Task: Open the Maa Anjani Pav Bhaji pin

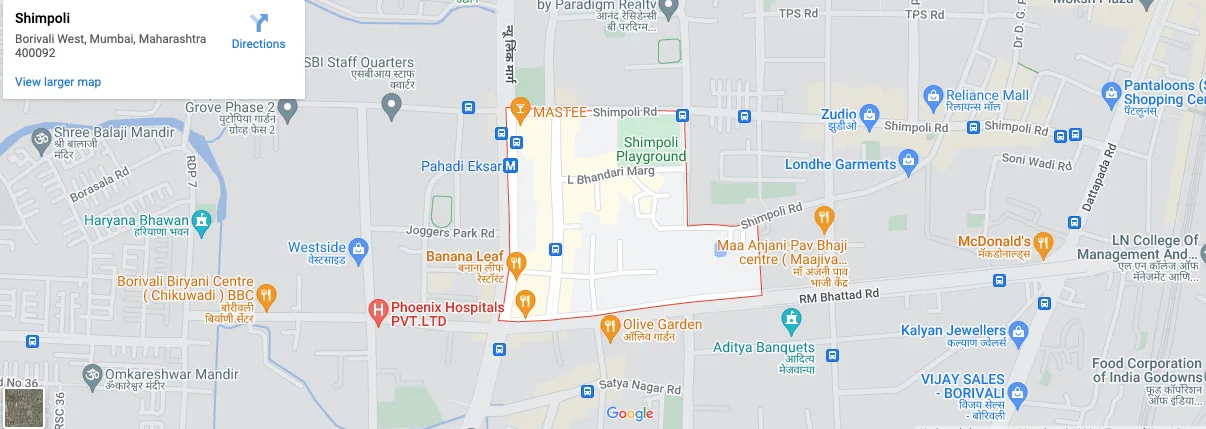Action: (x=825, y=216)
